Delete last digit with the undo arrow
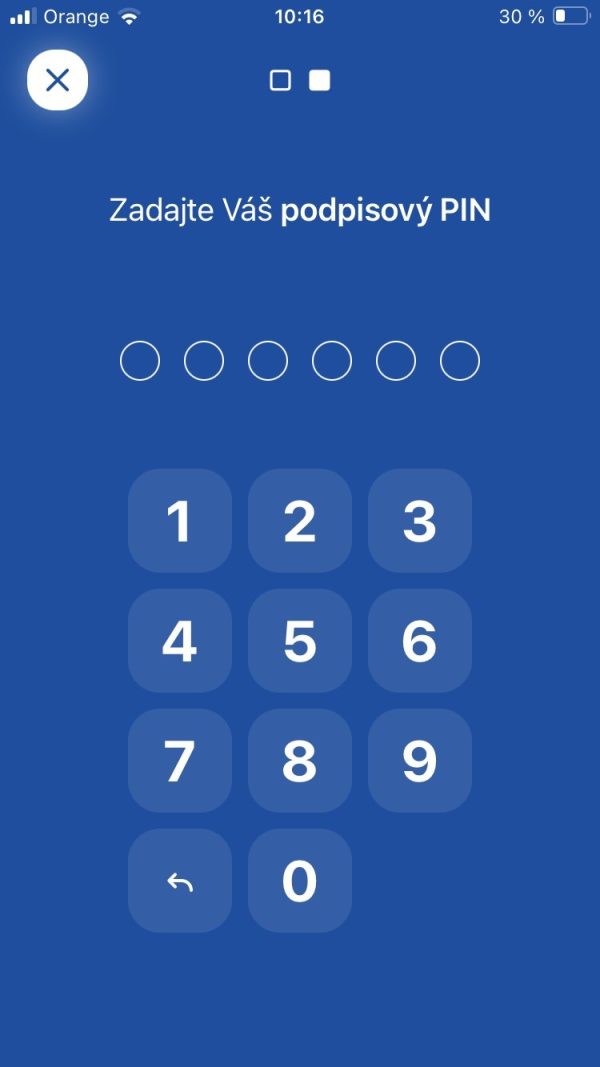 [180, 881]
